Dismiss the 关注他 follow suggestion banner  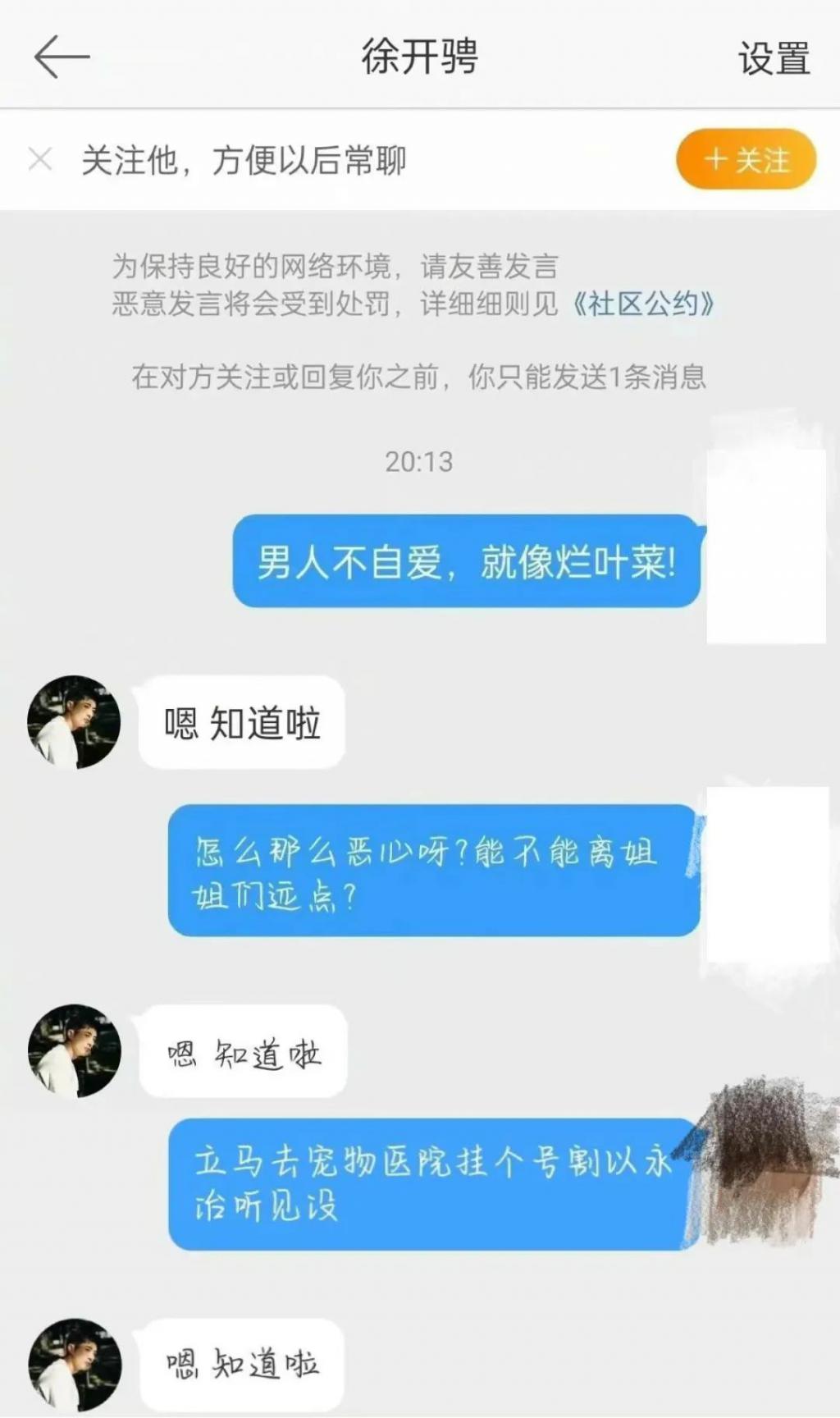click(40, 159)
